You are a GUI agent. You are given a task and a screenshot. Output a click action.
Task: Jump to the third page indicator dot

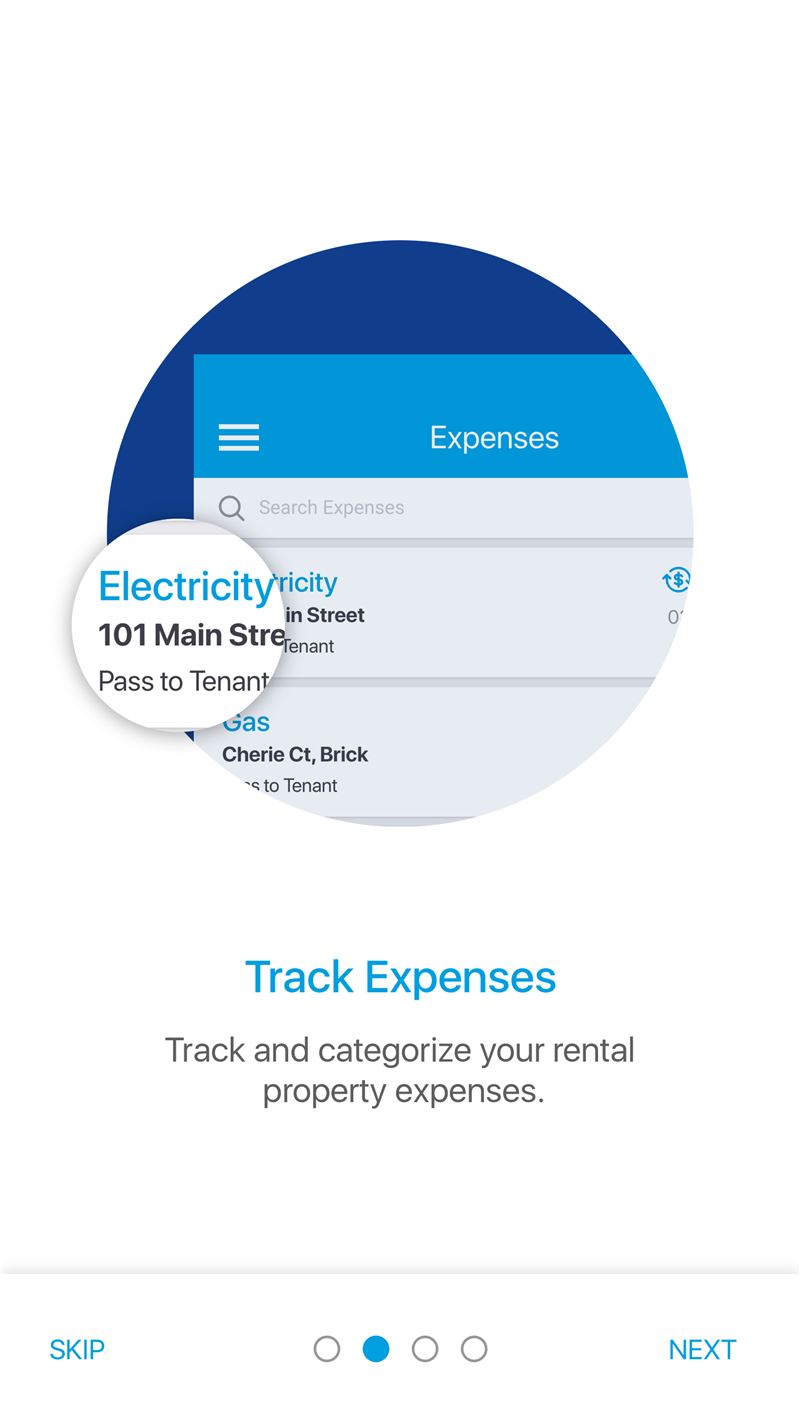pos(425,1349)
